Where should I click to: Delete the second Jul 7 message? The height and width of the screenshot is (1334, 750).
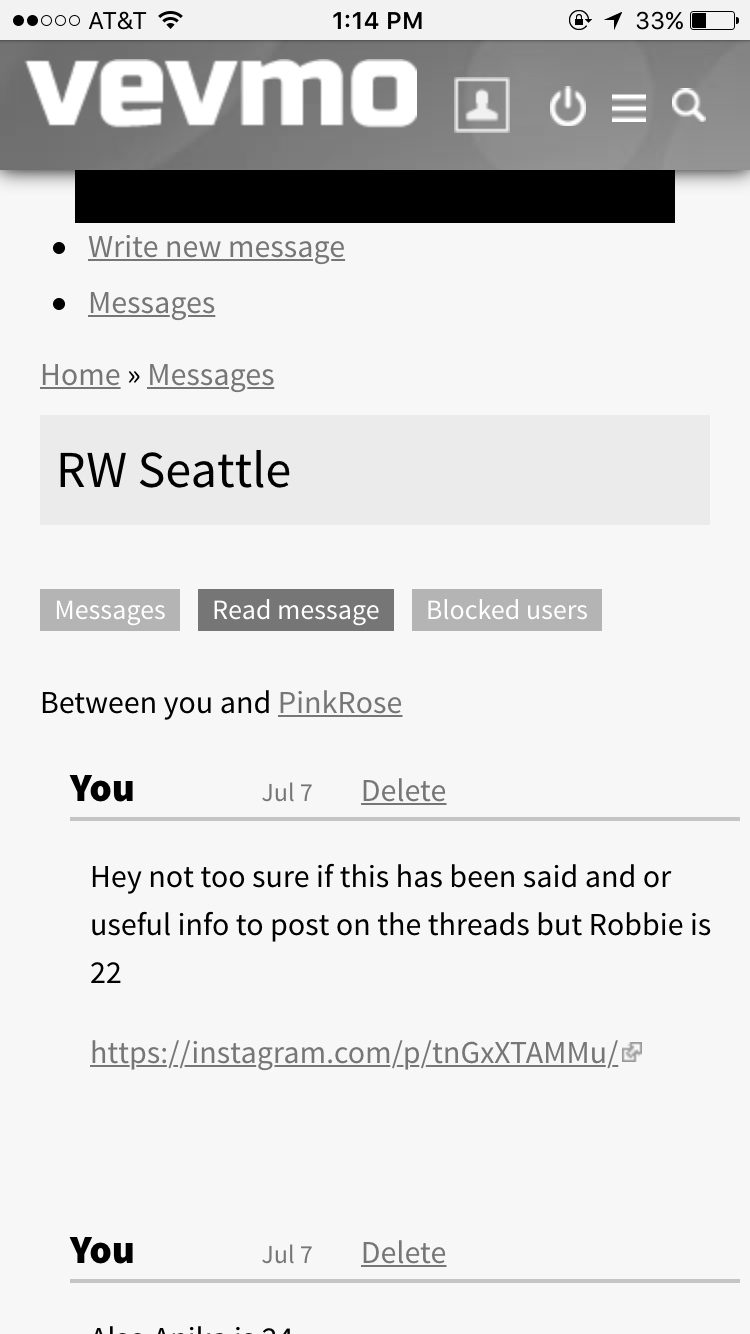(403, 1253)
